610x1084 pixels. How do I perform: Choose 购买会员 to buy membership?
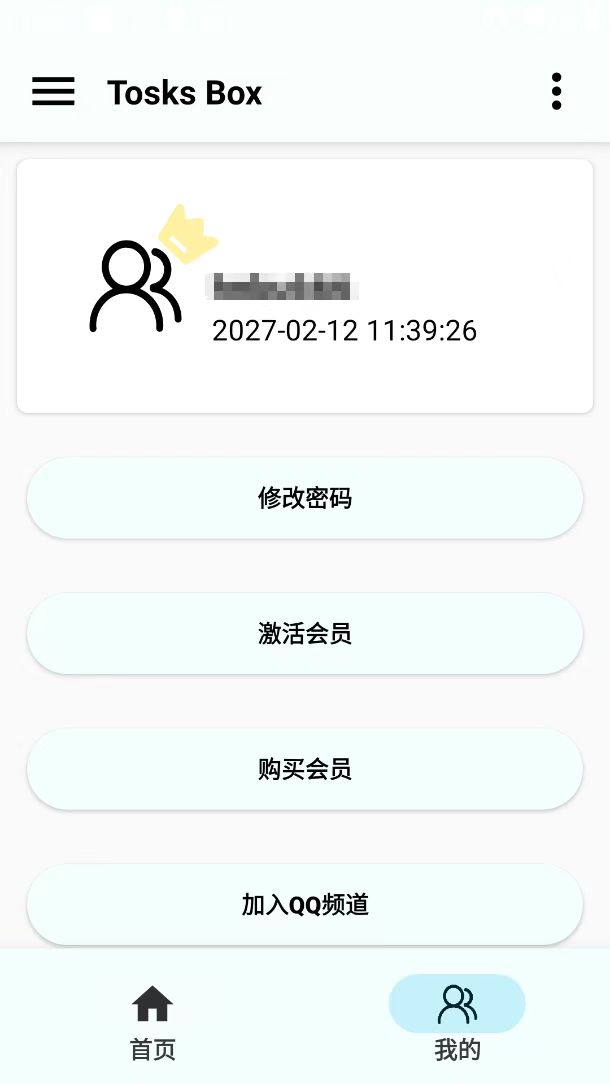304,769
